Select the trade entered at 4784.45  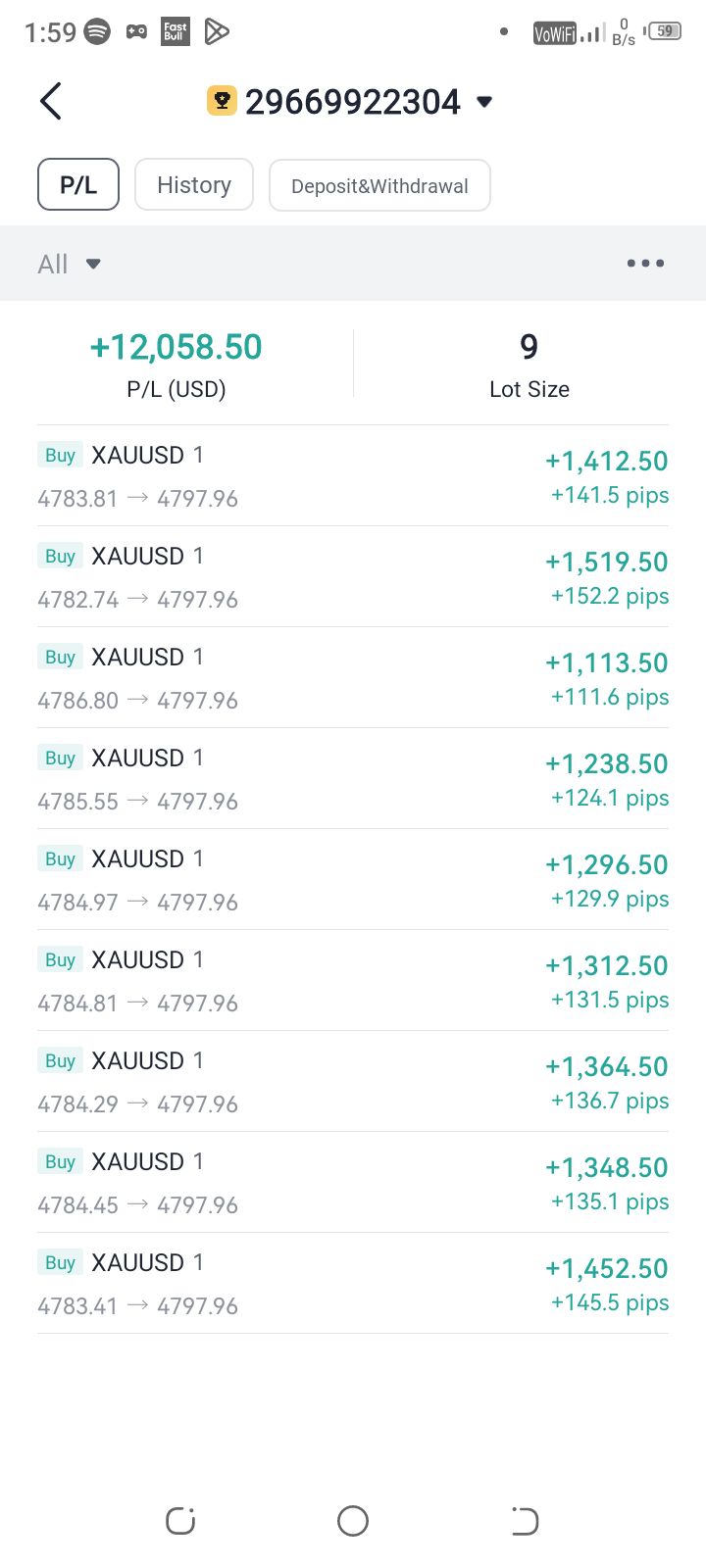click(353, 1183)
